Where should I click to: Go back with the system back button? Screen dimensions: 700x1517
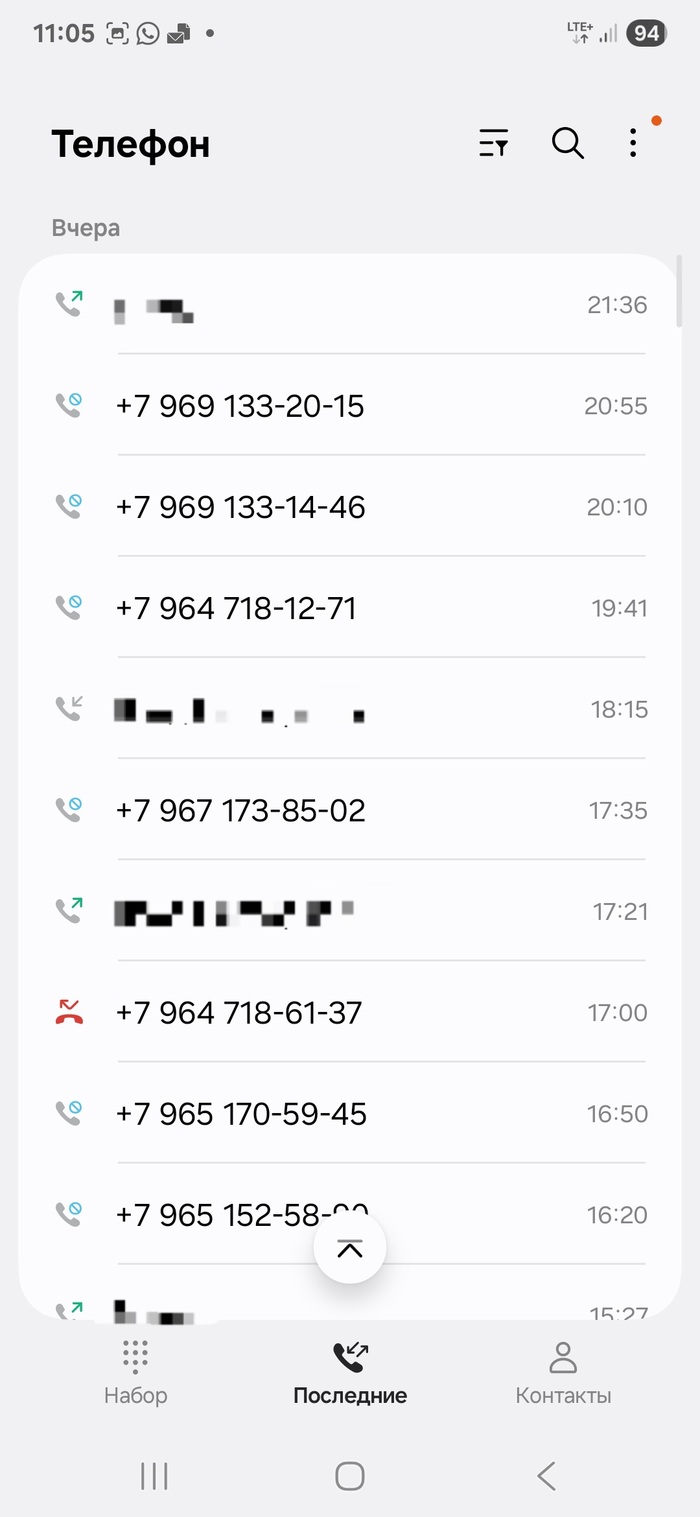pos(546,1476)
